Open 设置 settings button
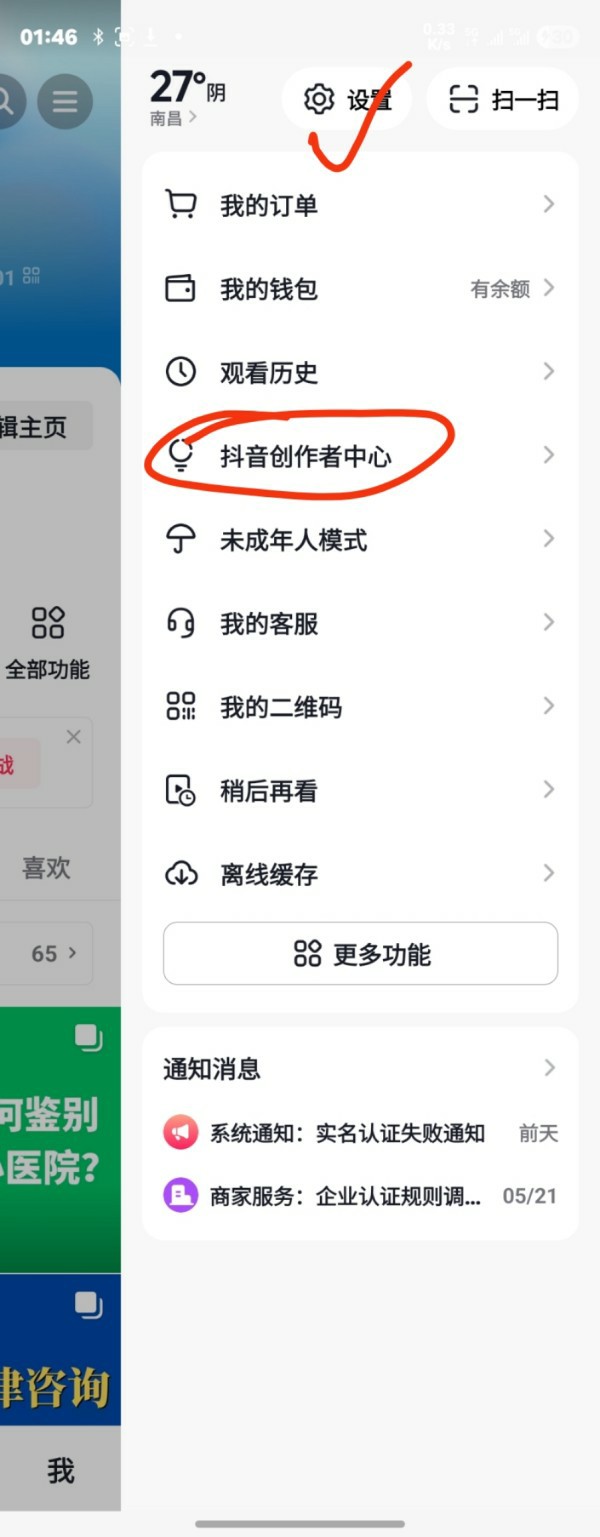600x1537 pixels. pyautogui.click(x=347, y=100)
